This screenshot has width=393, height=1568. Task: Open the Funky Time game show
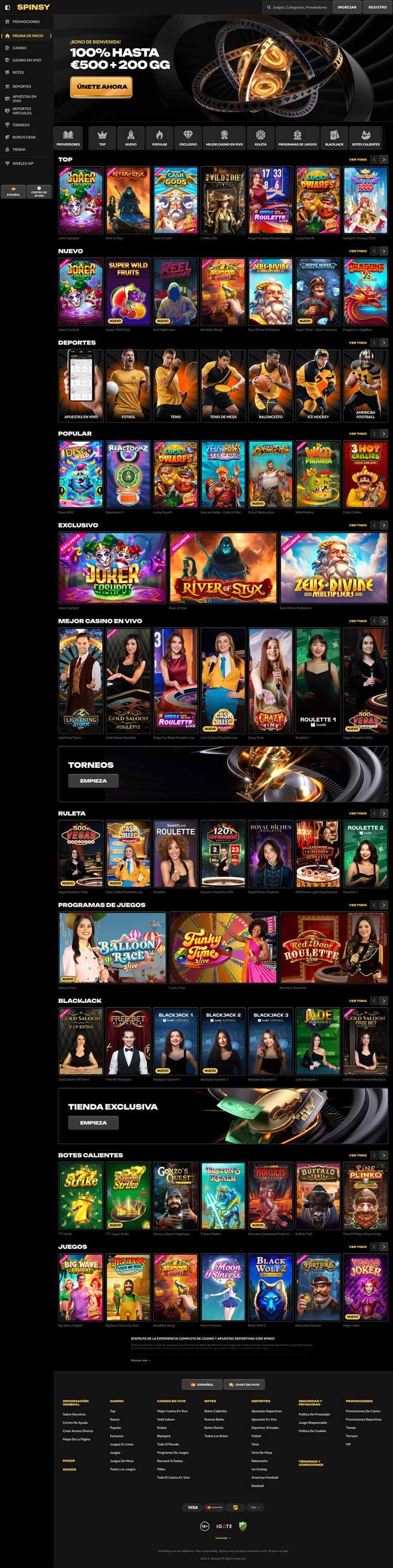[x=223, y=947]
